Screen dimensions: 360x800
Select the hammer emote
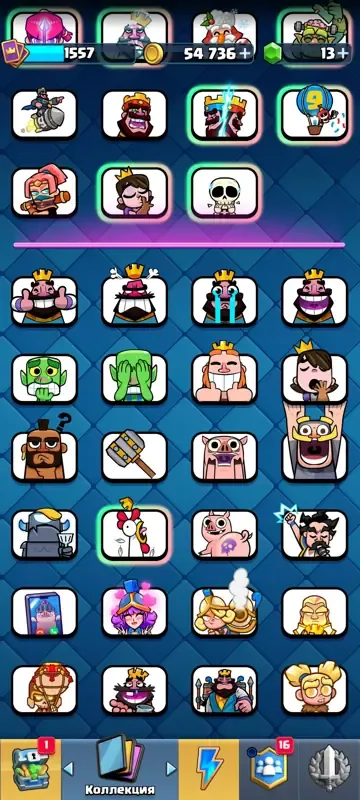click(135, 456)
